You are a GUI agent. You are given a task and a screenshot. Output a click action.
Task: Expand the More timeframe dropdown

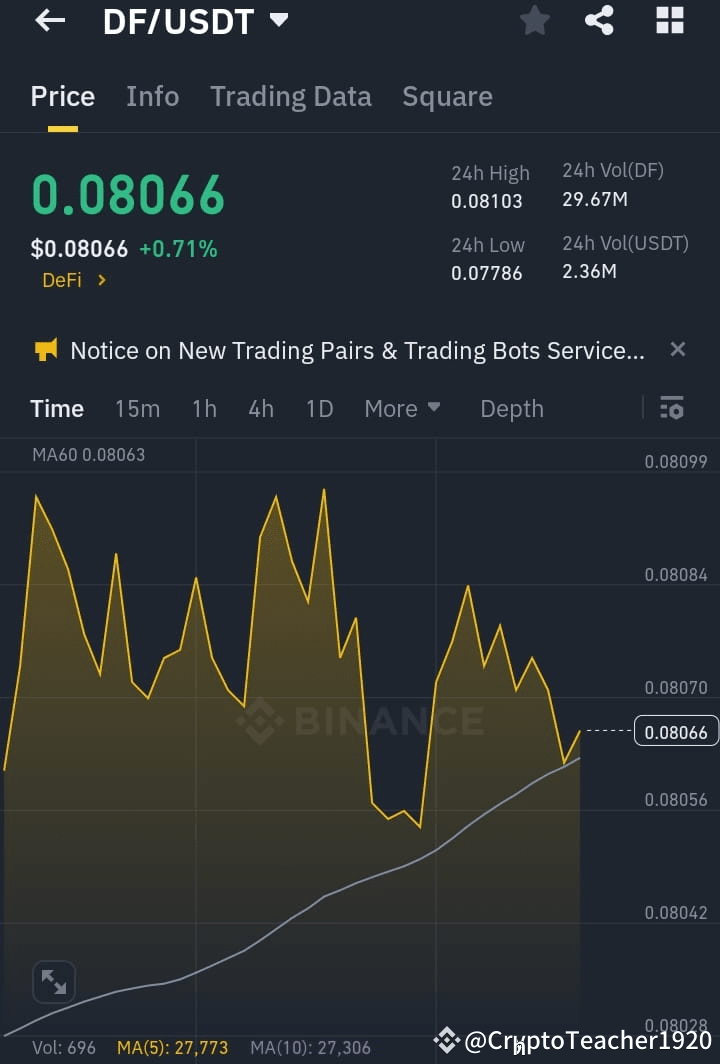coord(401,408)
